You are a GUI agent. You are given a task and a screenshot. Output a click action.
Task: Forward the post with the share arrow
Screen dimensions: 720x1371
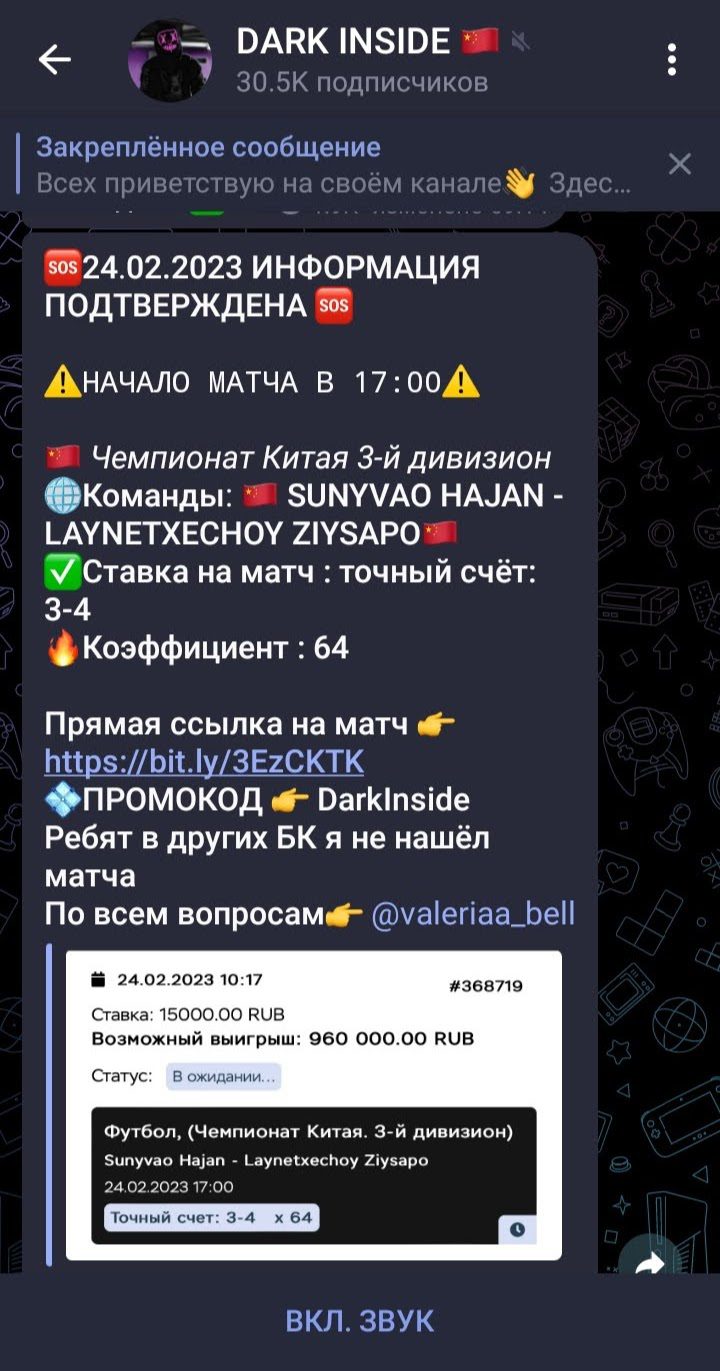[650, 1262]
